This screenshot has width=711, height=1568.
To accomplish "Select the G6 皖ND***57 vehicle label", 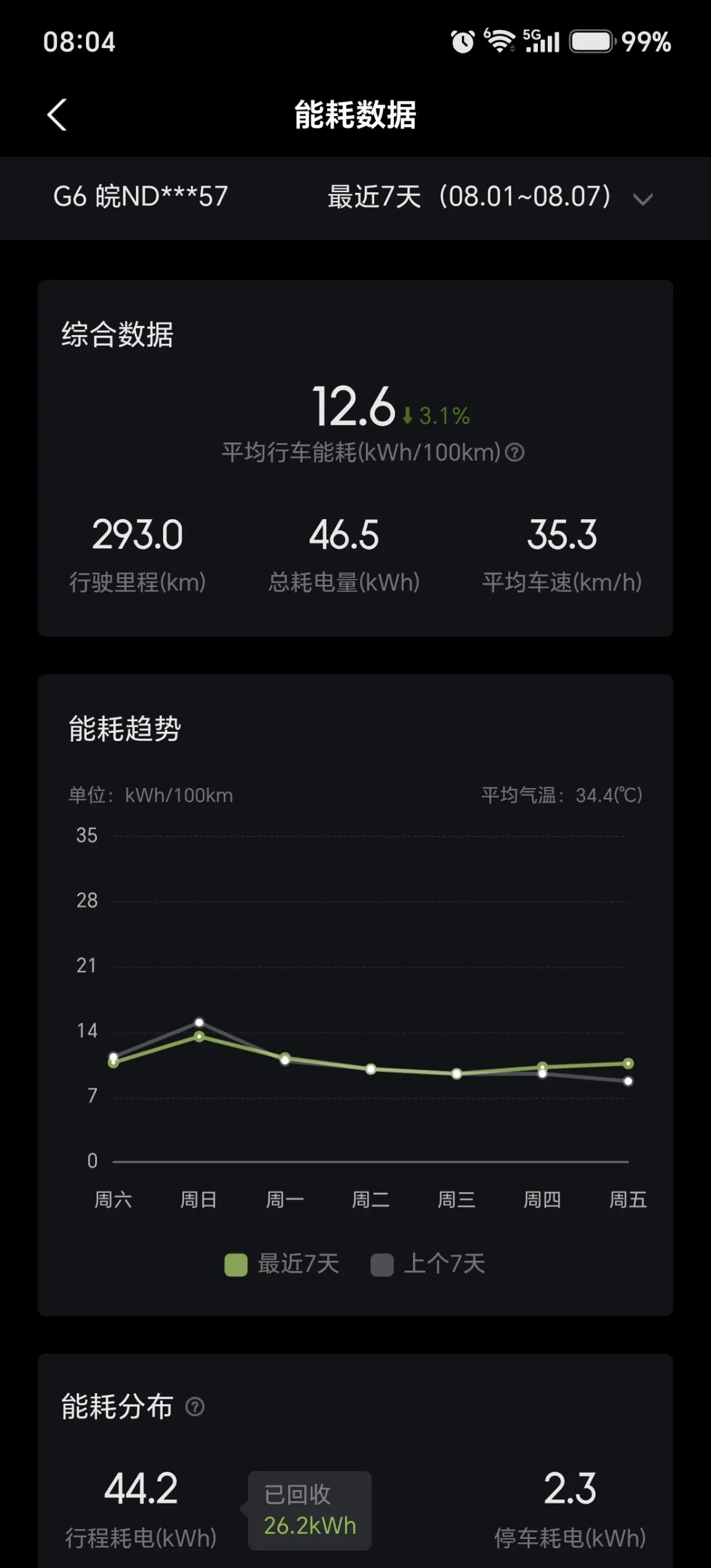I will pos(140,197).
